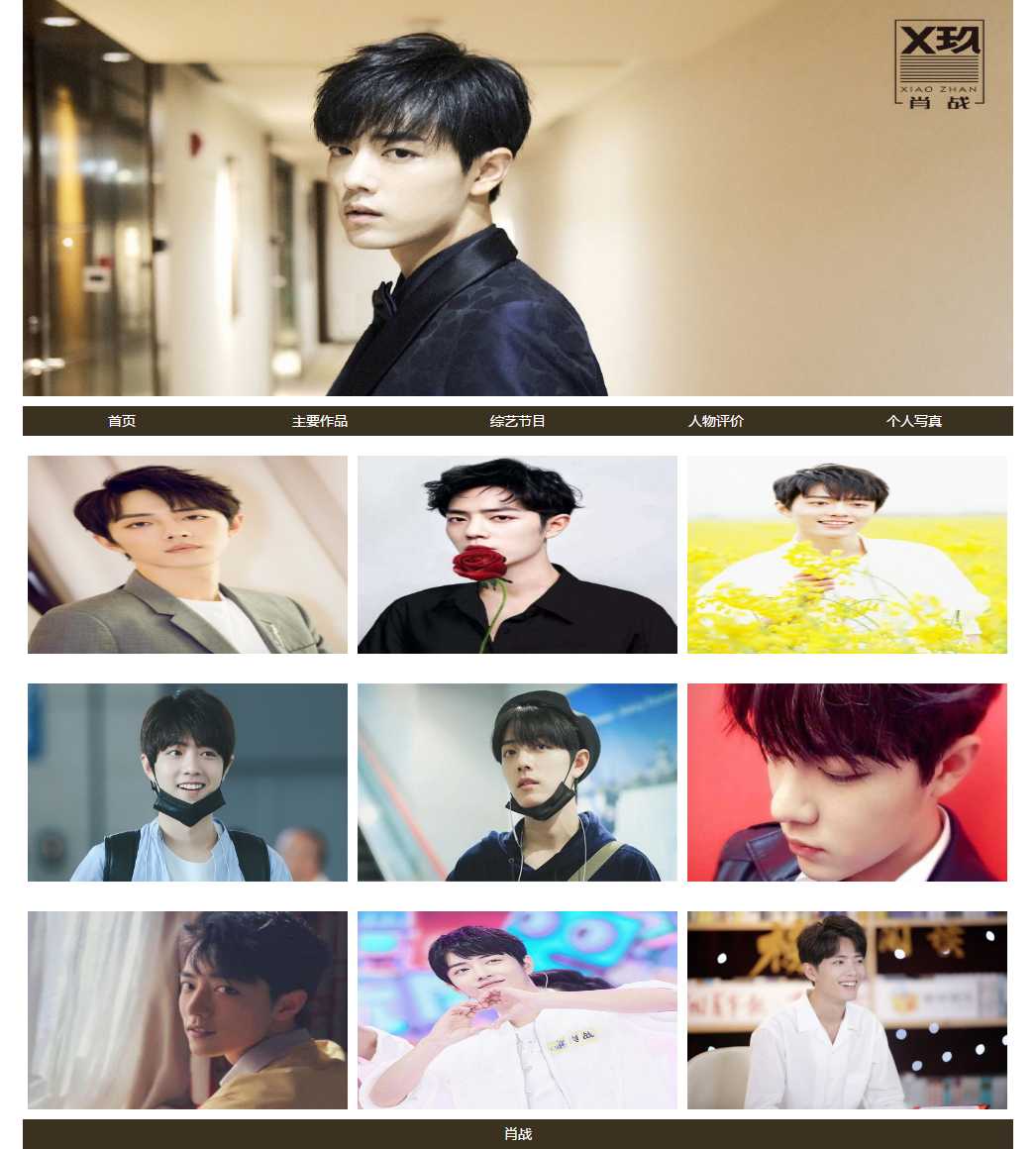Open the photo with the grey blazer
1036x1149 pixels.
click(187, 555)
